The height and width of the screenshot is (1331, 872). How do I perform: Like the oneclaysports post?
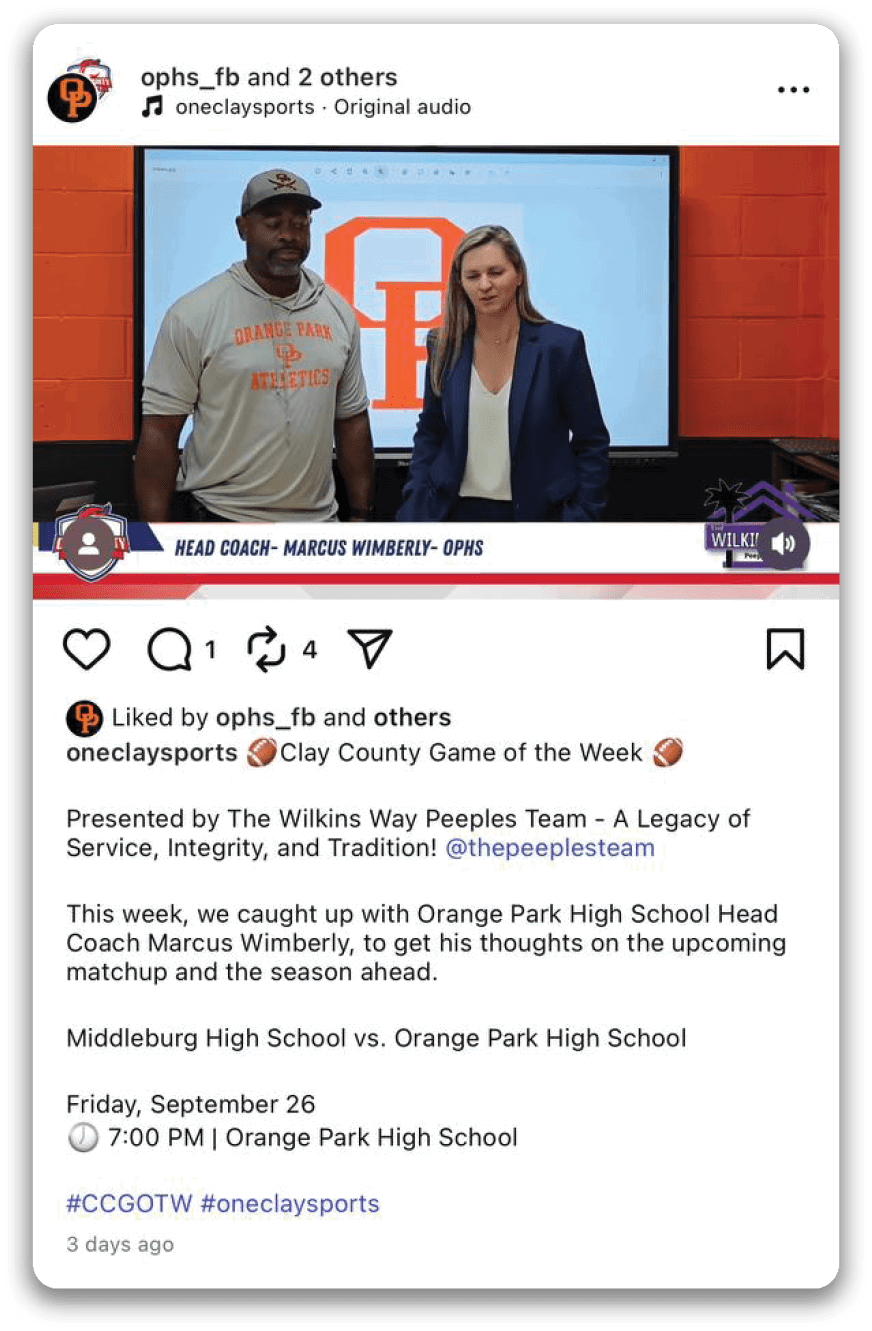[x=87, y=650]
